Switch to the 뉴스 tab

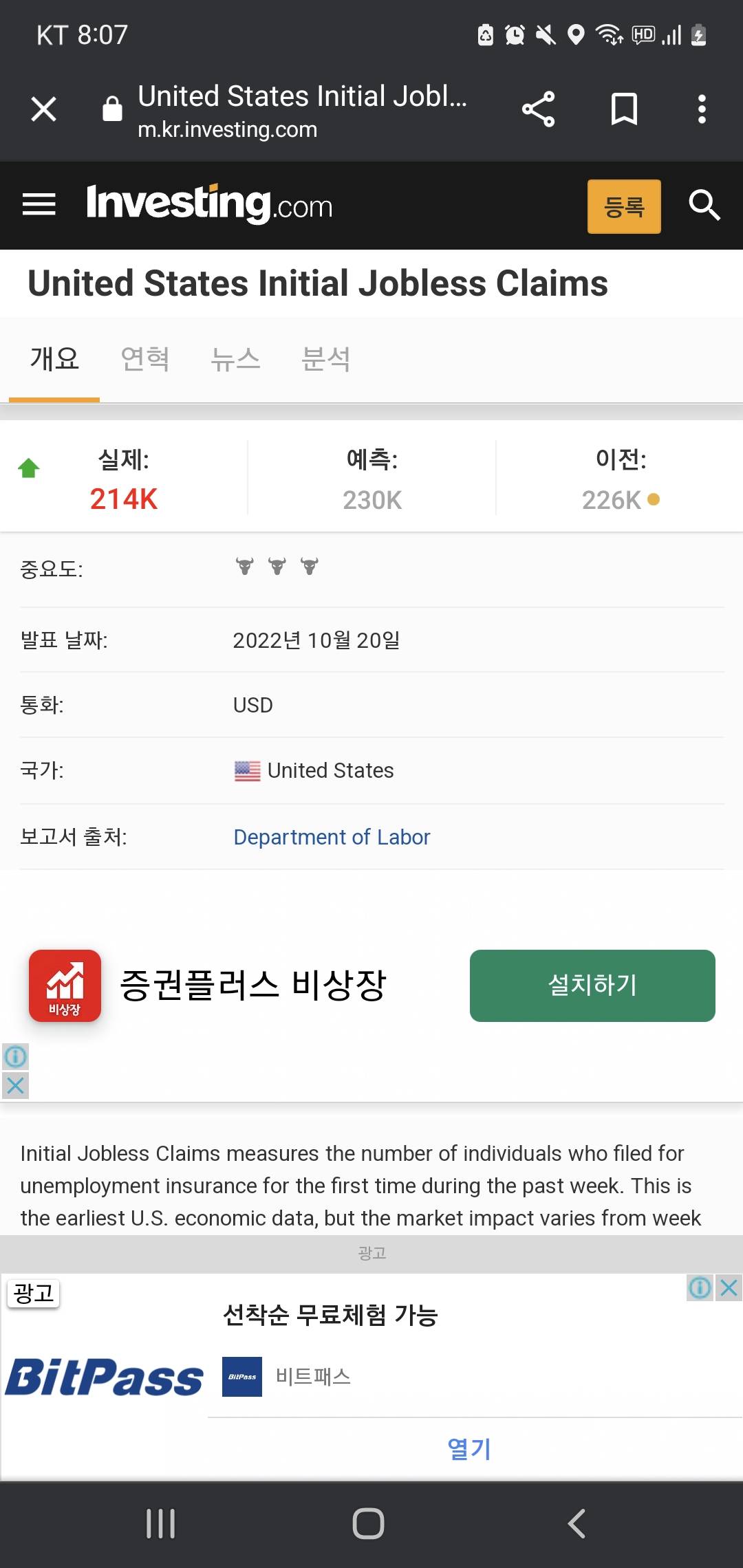click(235, 359)
